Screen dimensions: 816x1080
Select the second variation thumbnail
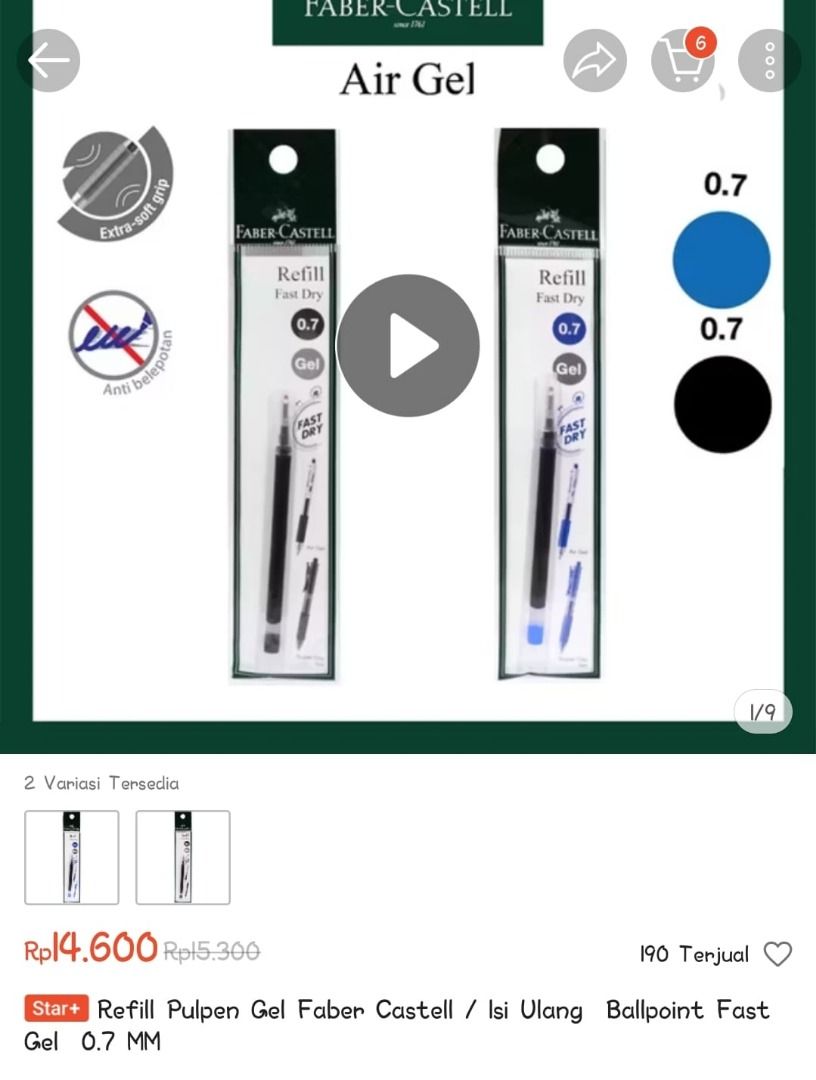tap(183, 857)
